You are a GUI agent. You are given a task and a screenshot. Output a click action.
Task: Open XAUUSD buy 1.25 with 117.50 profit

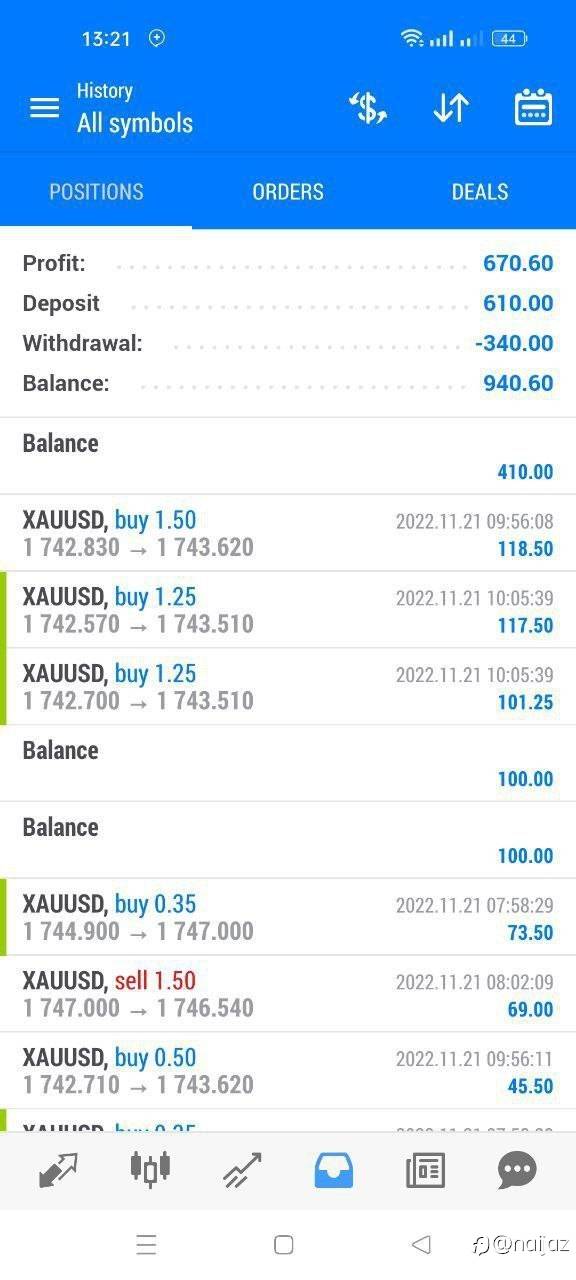pos(288,610)
